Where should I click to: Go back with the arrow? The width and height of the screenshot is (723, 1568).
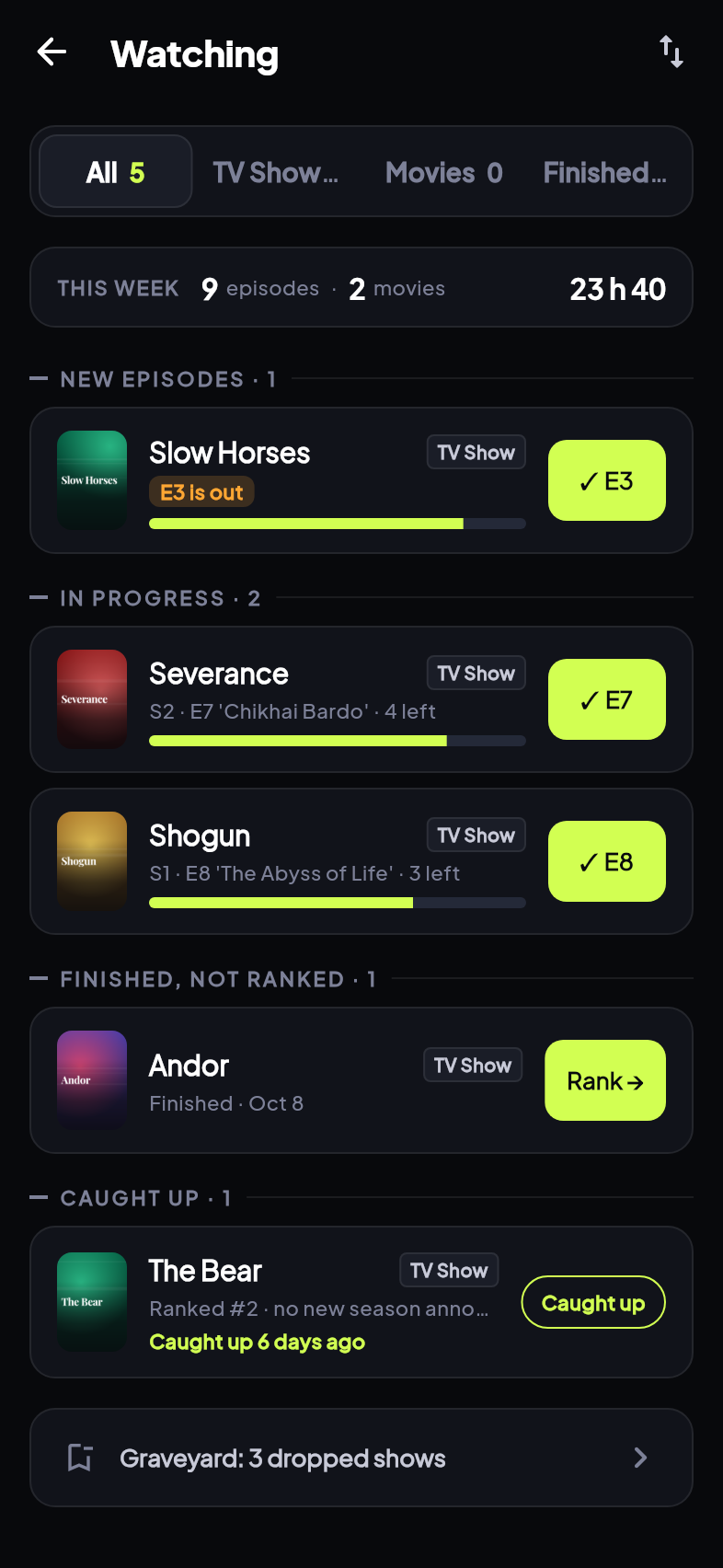point(52,52)
